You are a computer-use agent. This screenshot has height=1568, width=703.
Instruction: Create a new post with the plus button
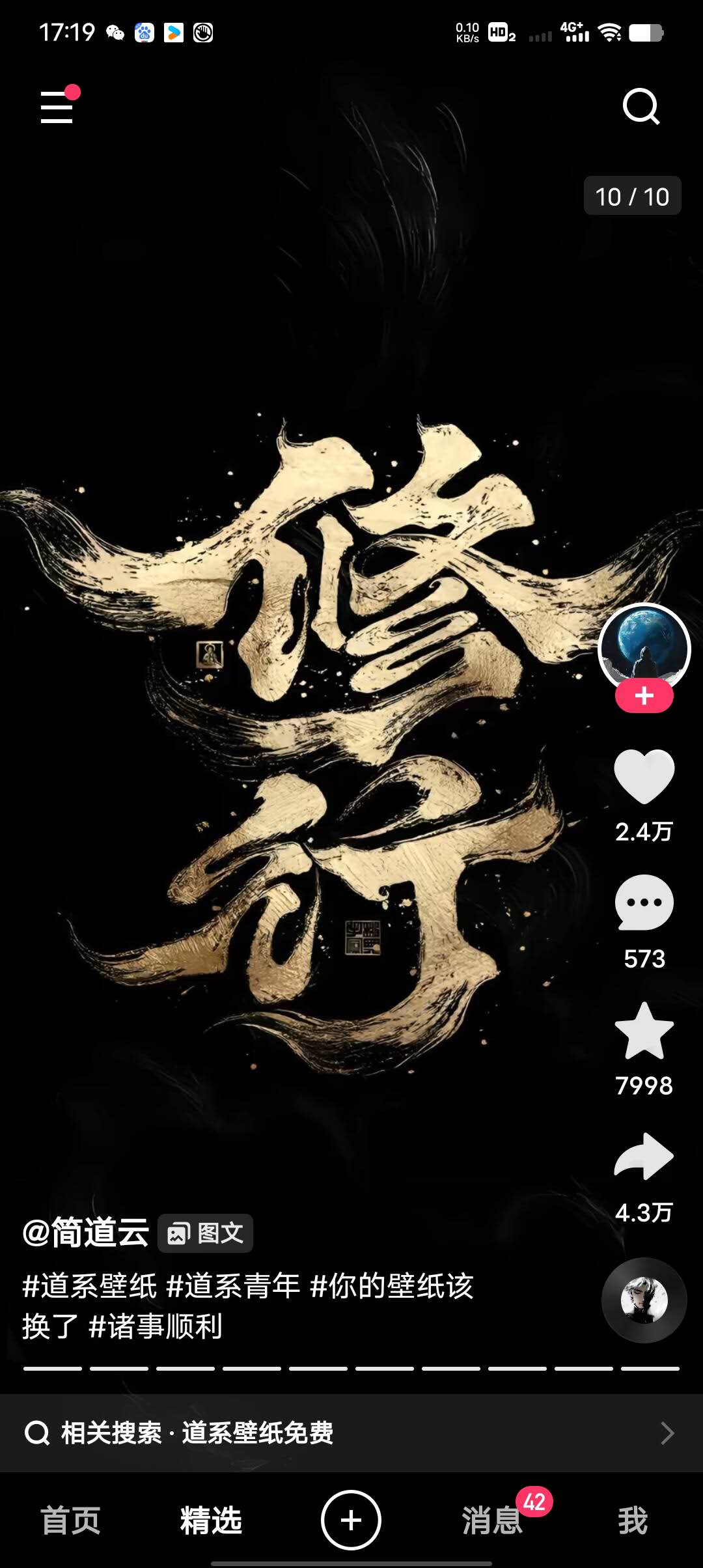pos(351,1520)
